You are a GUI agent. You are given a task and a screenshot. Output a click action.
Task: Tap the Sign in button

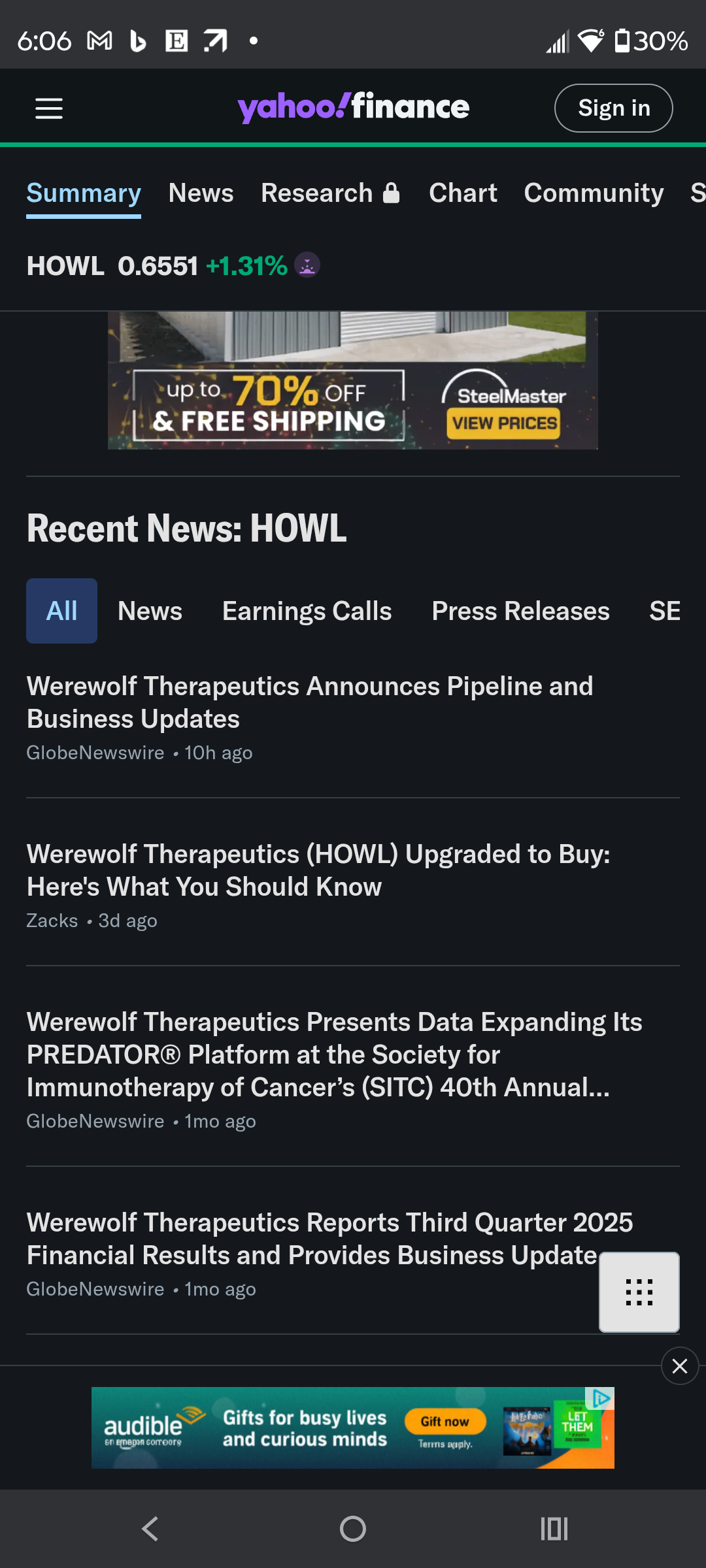(613, 108)
